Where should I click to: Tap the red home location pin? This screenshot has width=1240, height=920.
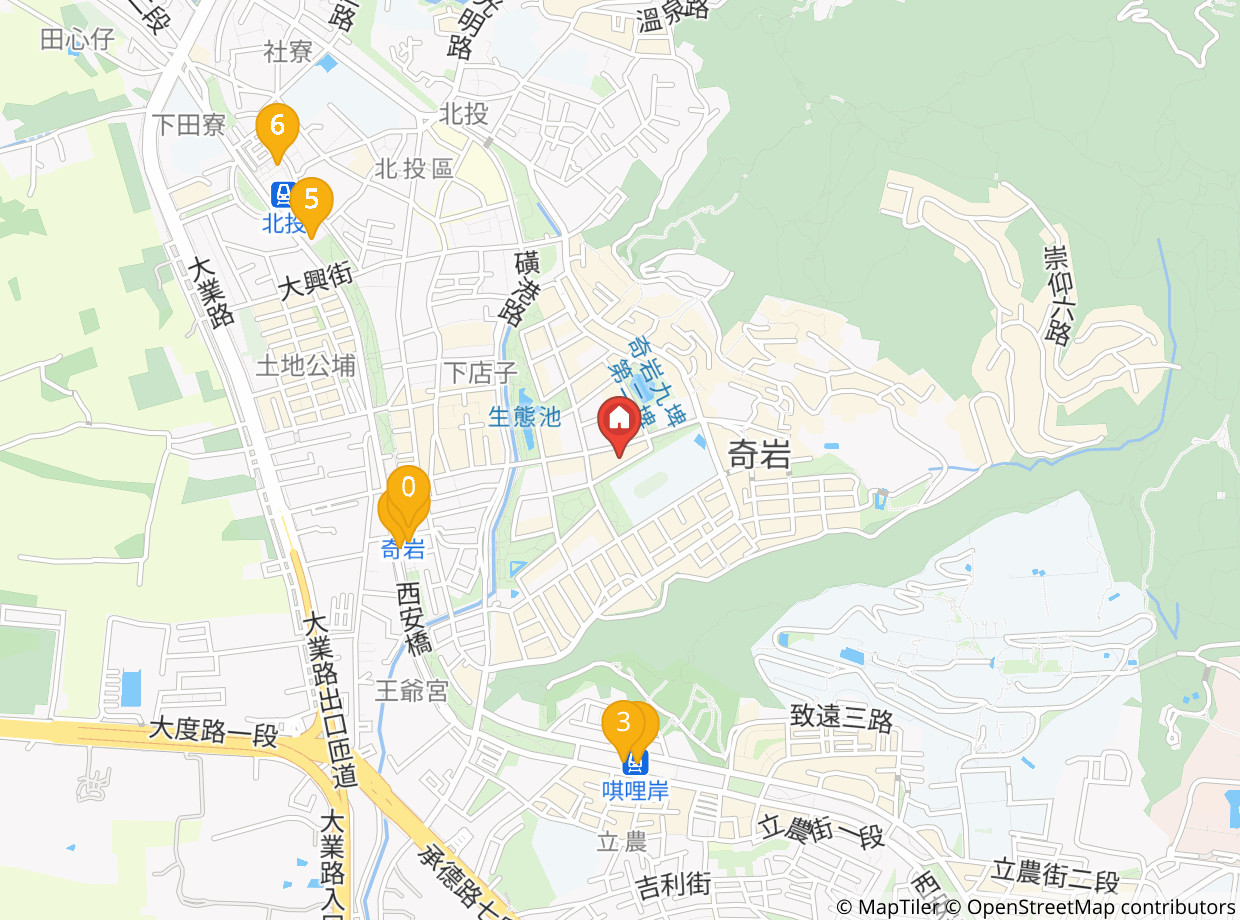pyautogui.click(x=619, y=425)
